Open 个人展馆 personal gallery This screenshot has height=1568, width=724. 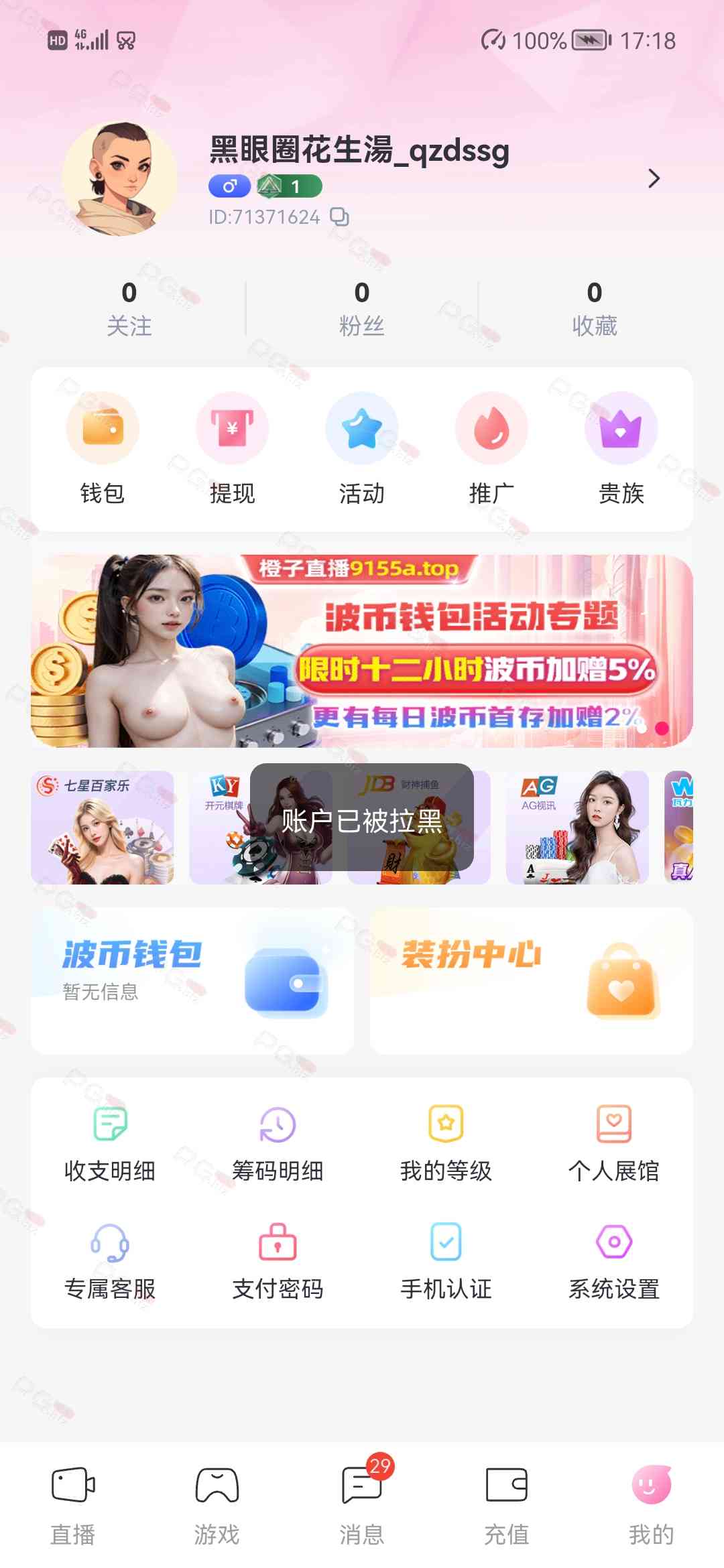[614, 1143]
